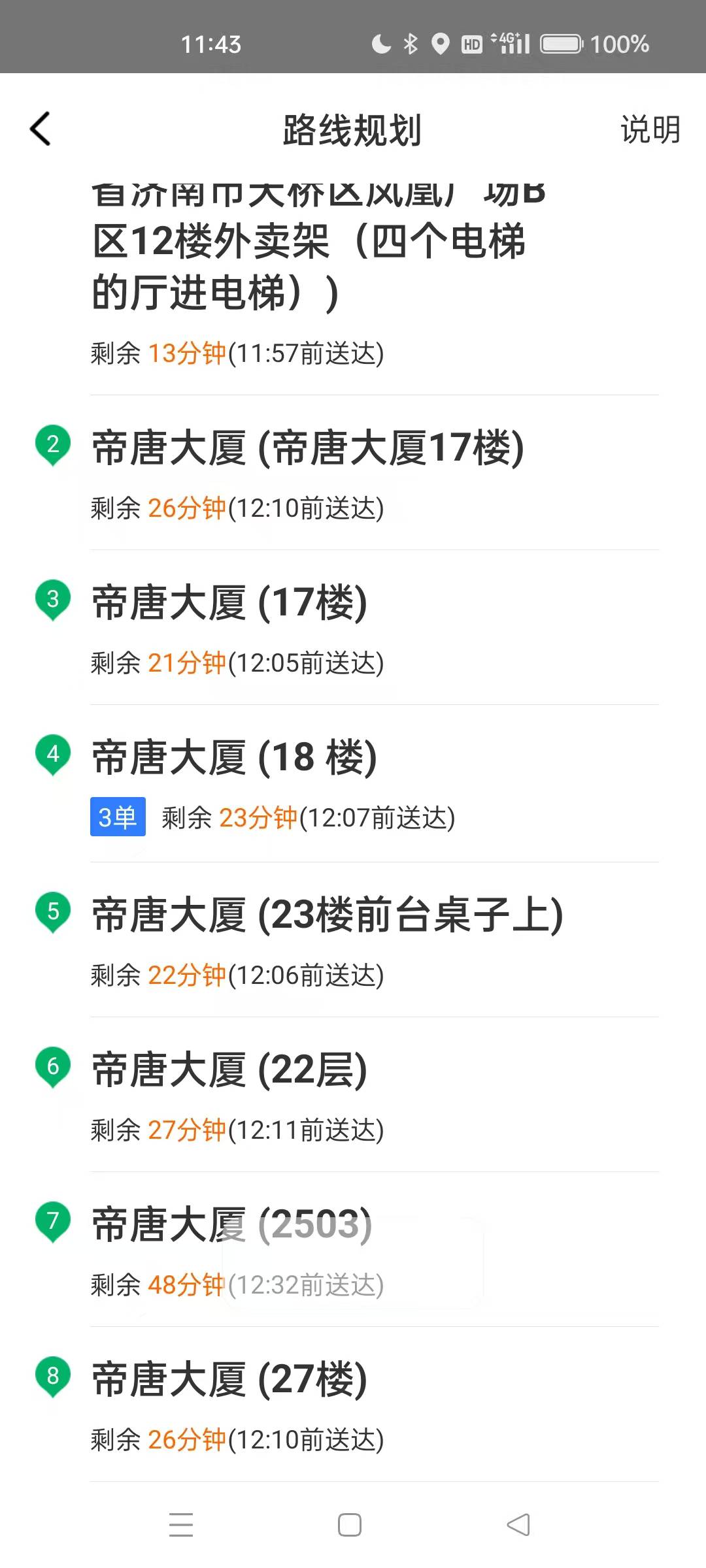Open system recent apps menu
Screen dimensions: 706x1568
tap(181, 1525)
